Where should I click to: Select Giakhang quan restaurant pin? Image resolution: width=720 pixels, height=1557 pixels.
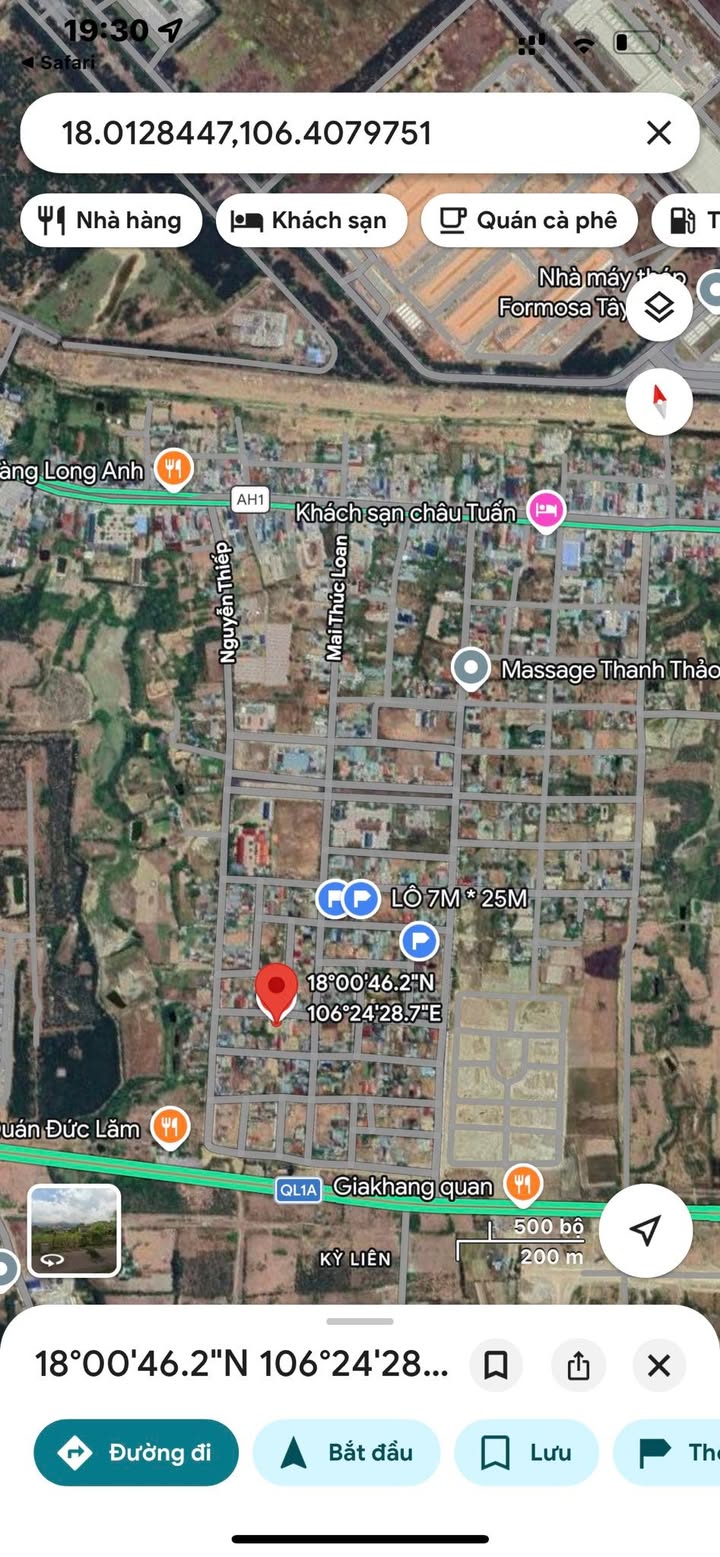[x=522, y=1187]
